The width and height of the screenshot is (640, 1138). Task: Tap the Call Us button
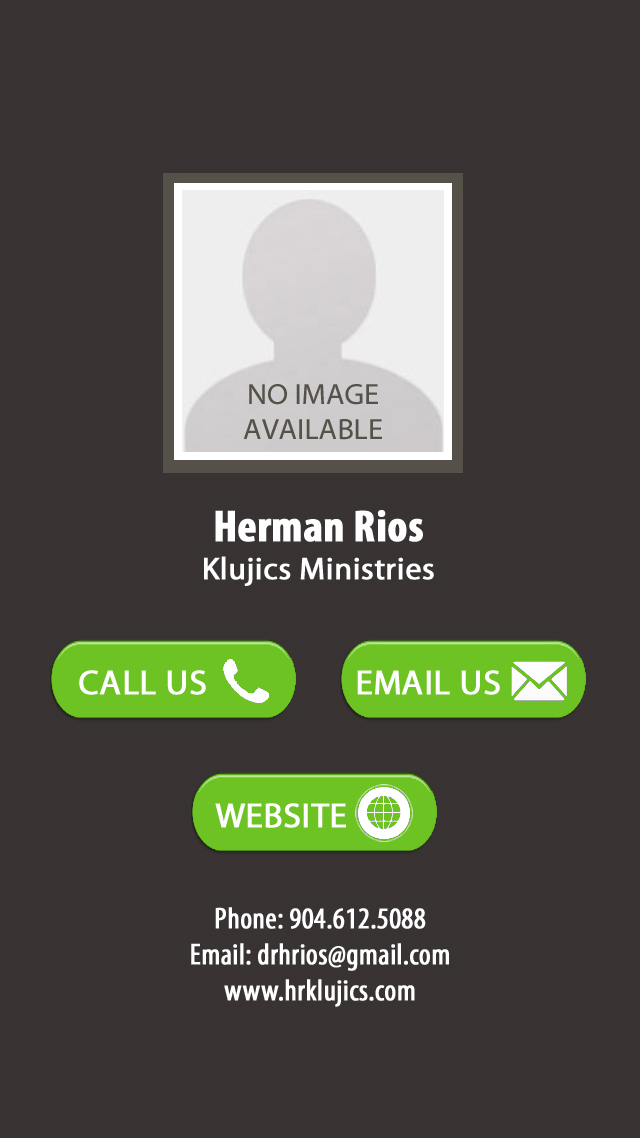174,680
